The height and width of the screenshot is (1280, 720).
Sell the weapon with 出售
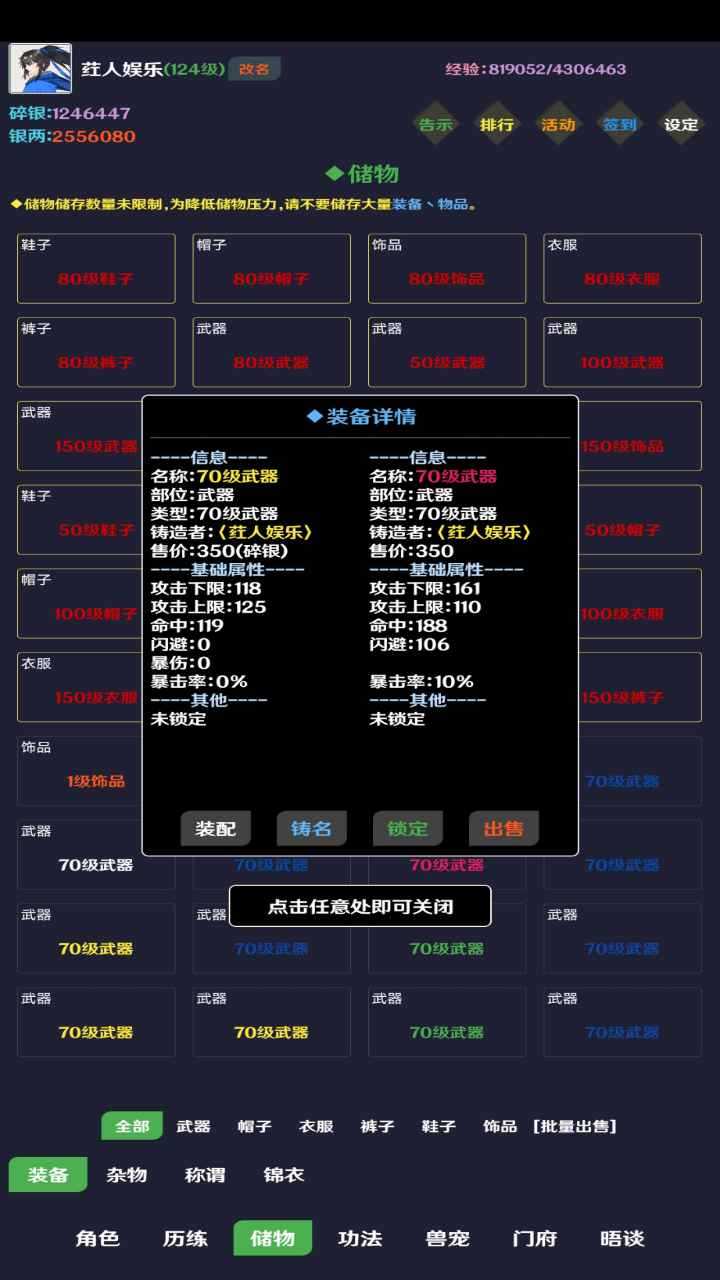(x=503, y=829)
